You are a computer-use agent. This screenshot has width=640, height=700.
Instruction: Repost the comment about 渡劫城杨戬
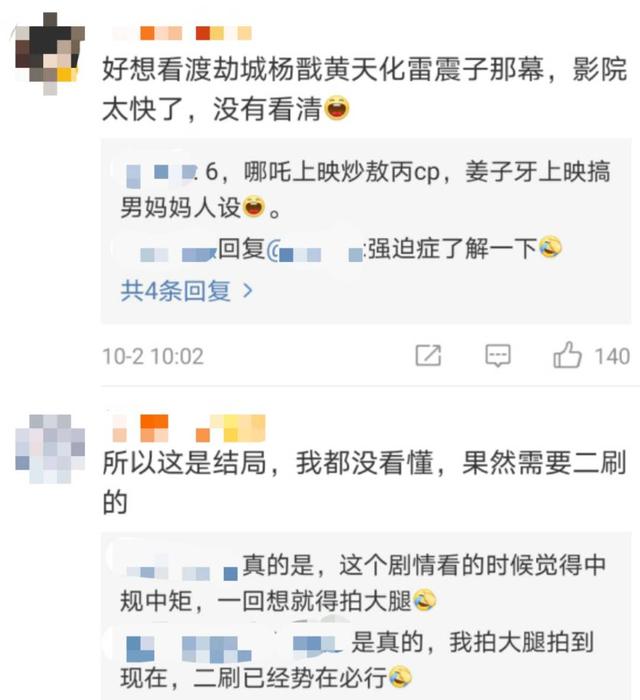[x=428, y=355]
